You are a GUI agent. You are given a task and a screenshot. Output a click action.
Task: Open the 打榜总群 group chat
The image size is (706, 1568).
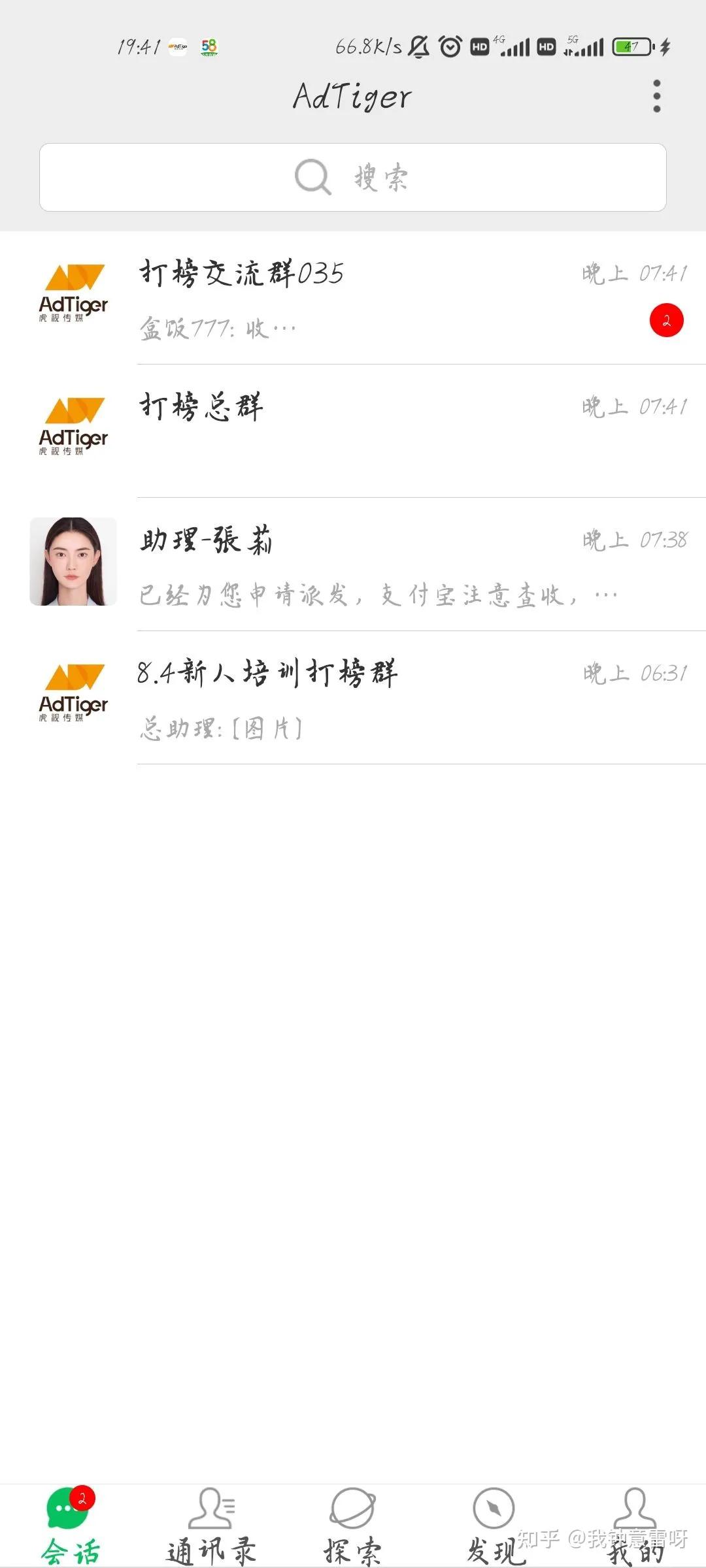[x=353, y=425]
